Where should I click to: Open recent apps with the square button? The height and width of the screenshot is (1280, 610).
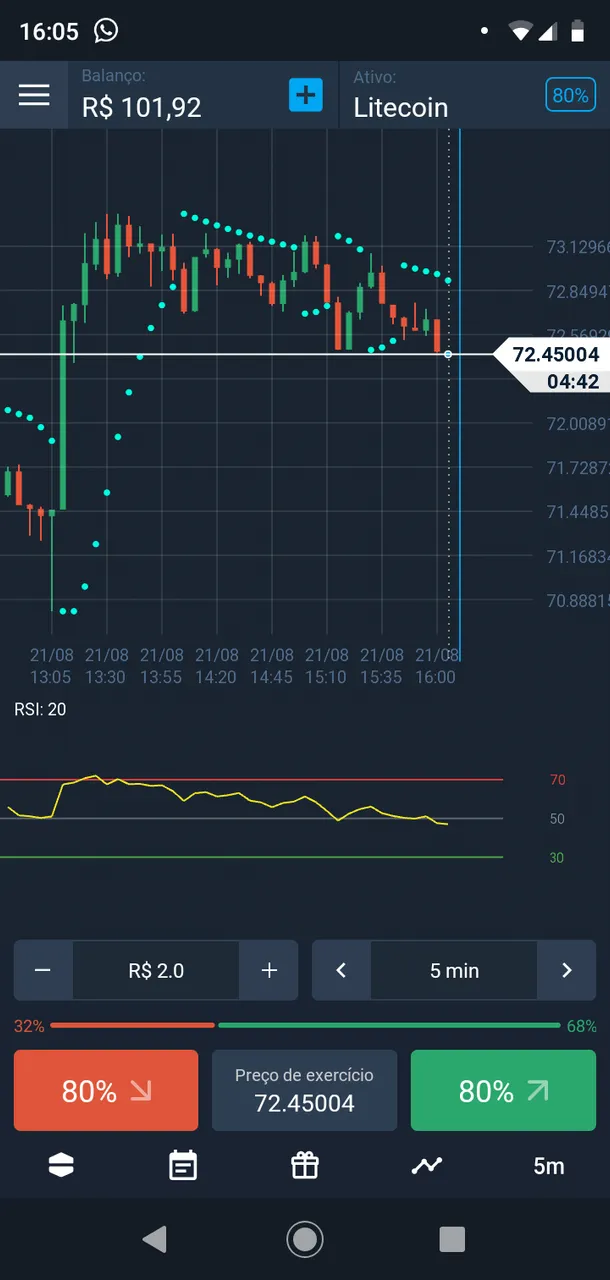(x=452, y=1240)
